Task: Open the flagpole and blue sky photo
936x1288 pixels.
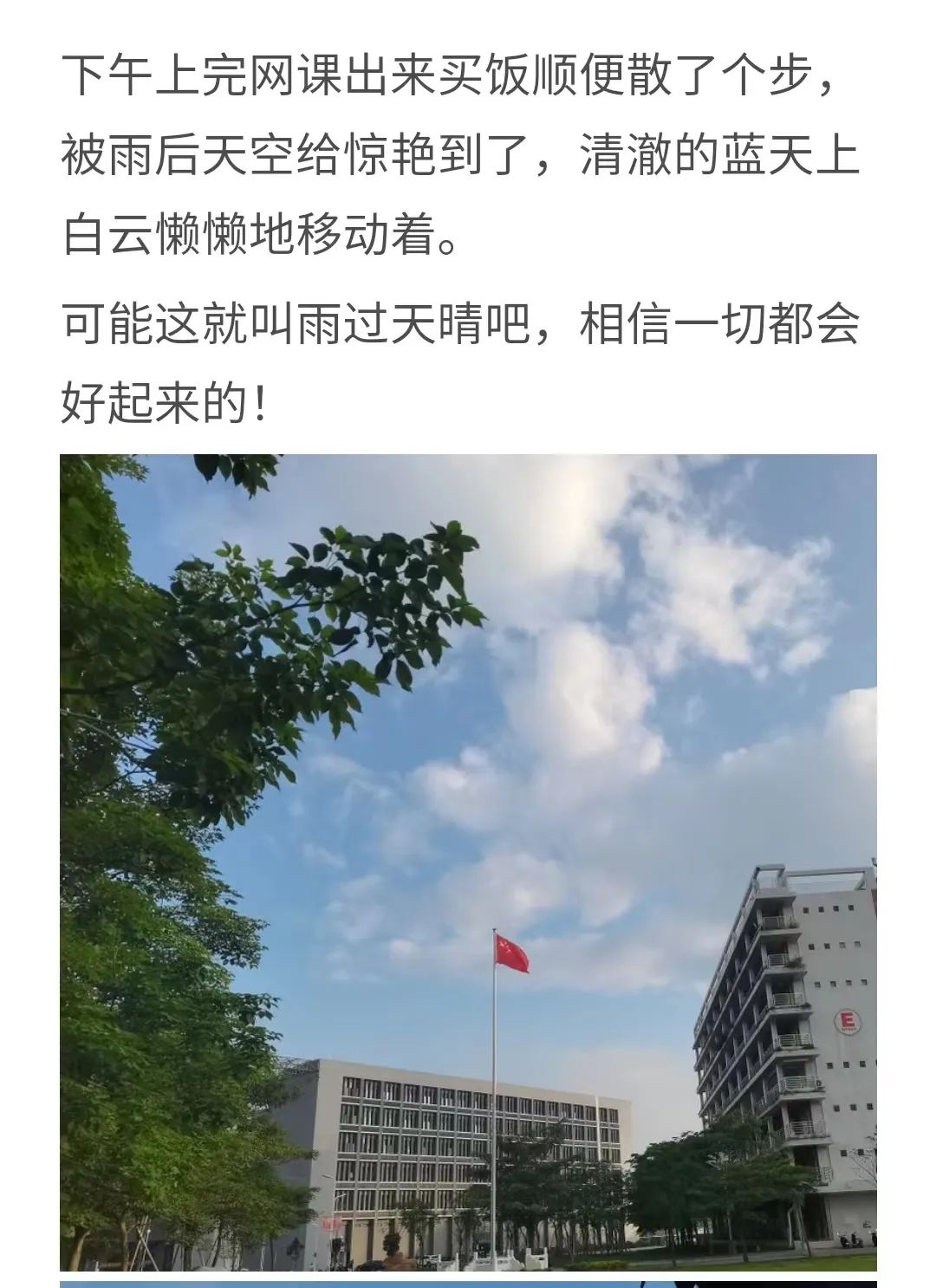Action: coord(468,862)
